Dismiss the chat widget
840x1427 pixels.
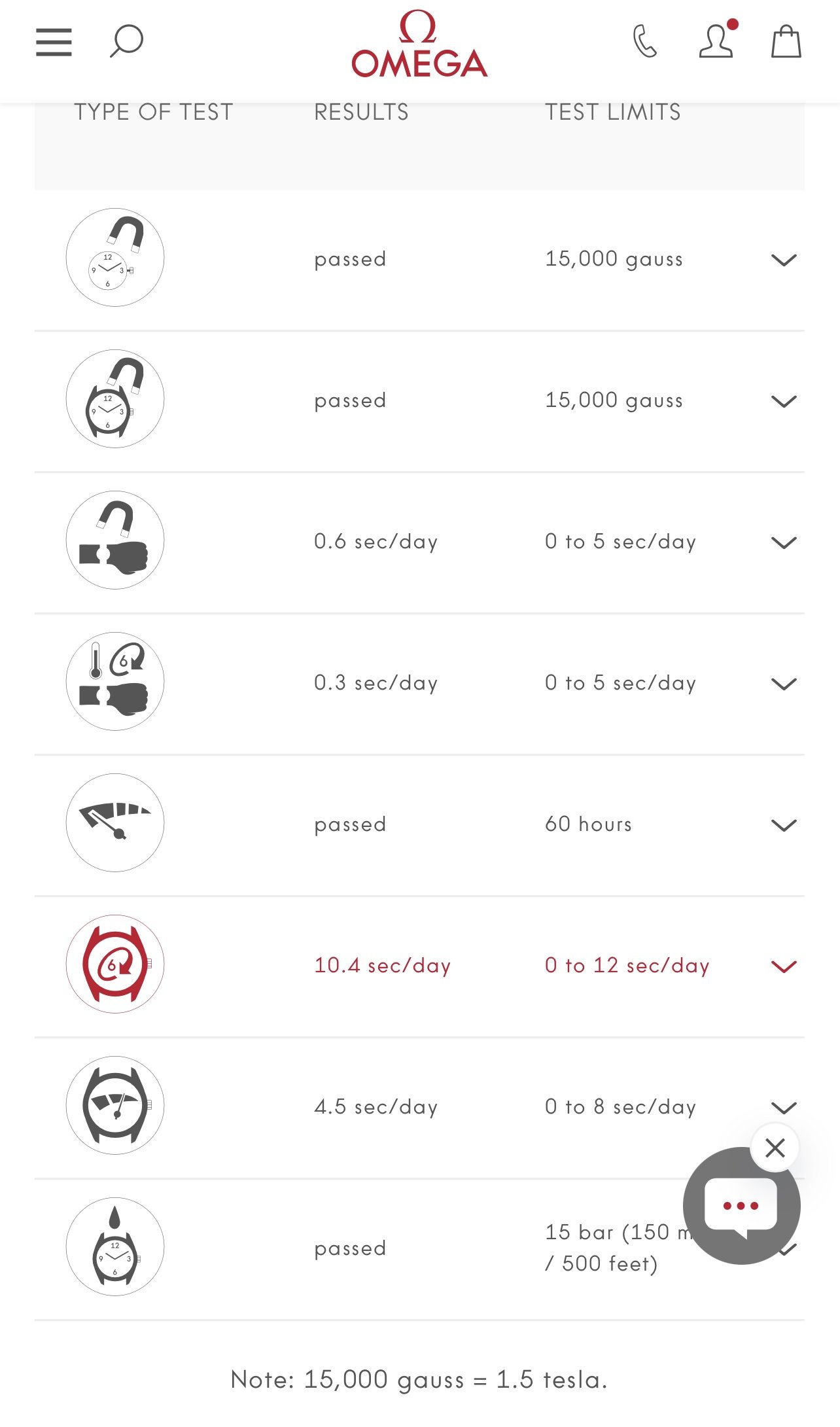coord(775,1148)
